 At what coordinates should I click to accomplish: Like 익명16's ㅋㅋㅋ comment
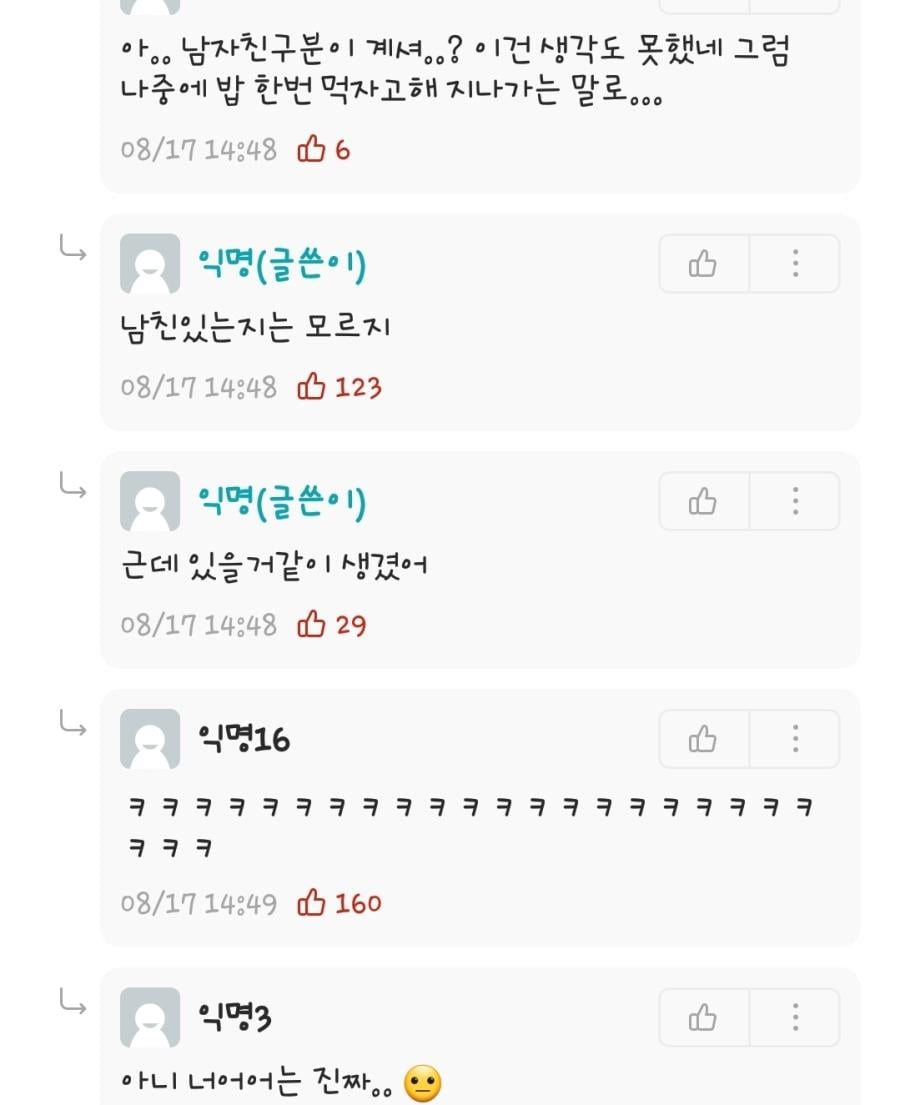703,739
